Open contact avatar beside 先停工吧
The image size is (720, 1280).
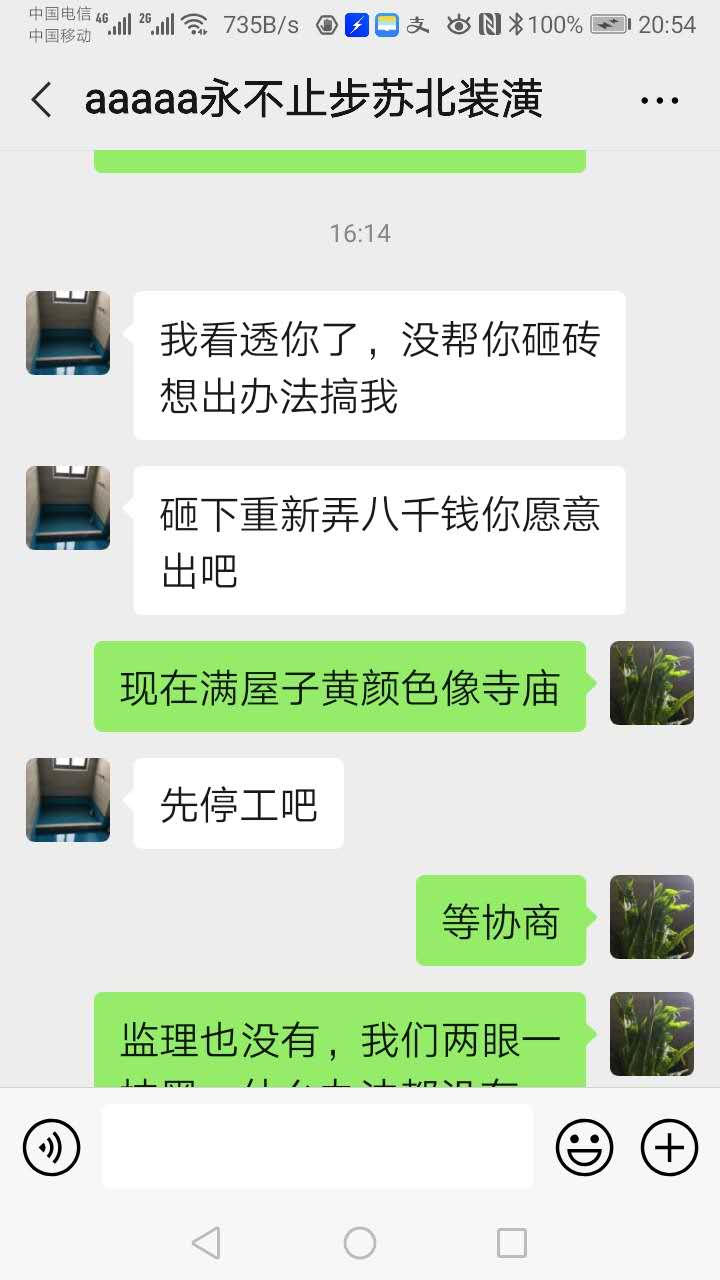pyautogui.click(x=68, y=800)
